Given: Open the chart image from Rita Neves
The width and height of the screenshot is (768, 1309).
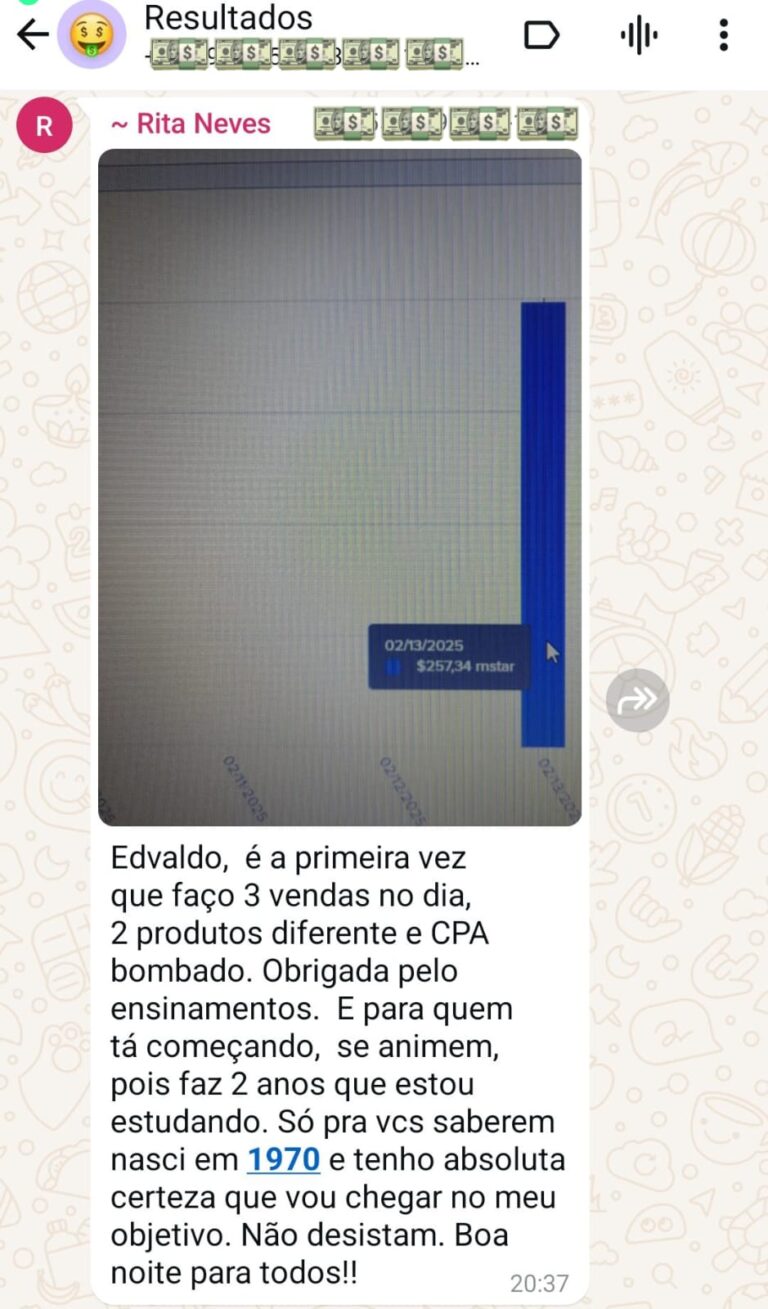Looking at the screenshot, I should [339, 487].
